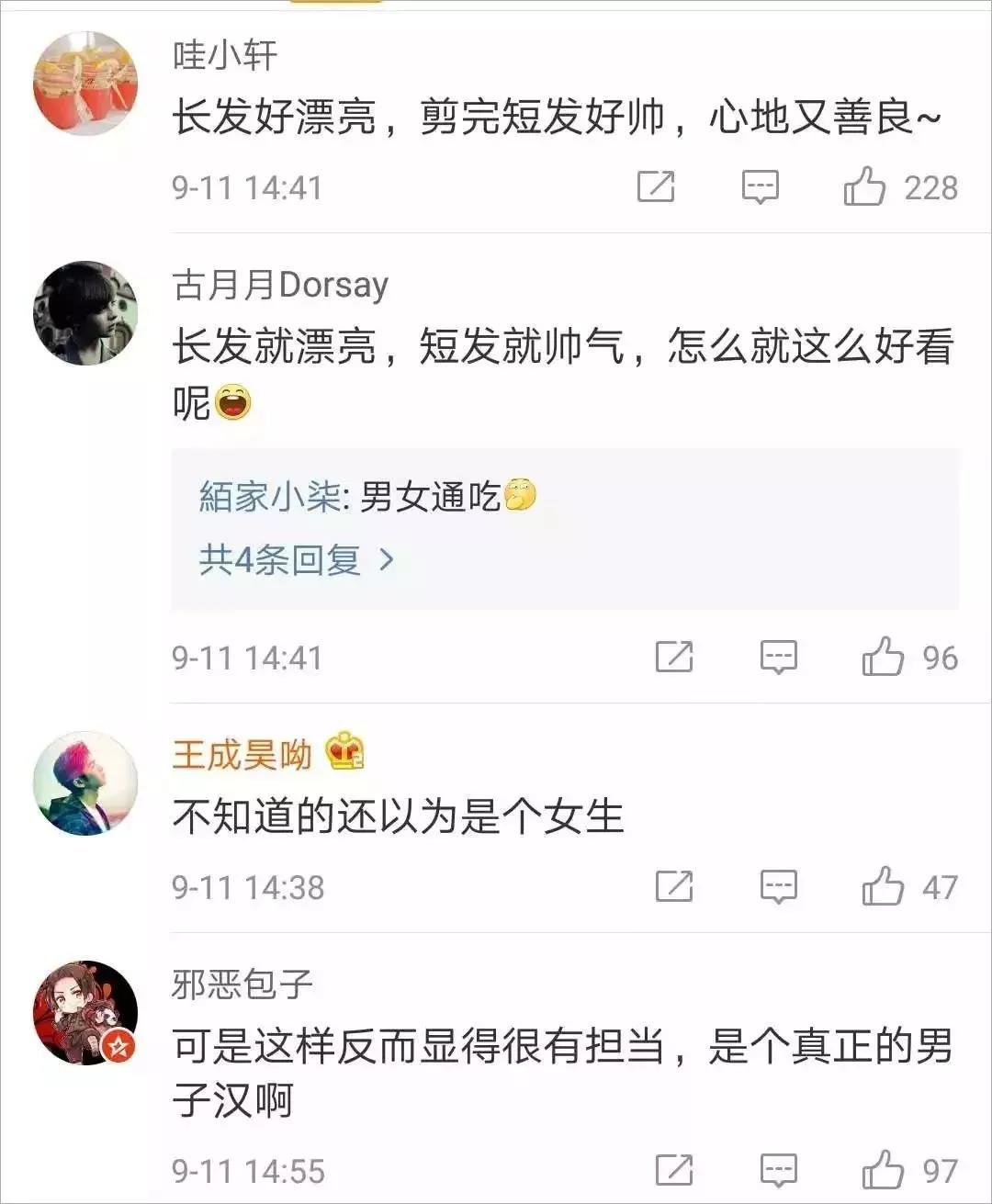Reply to 古月月Dorsay's comment
This screenshot has height=1204, width=992.
click(x=778, y=658)
